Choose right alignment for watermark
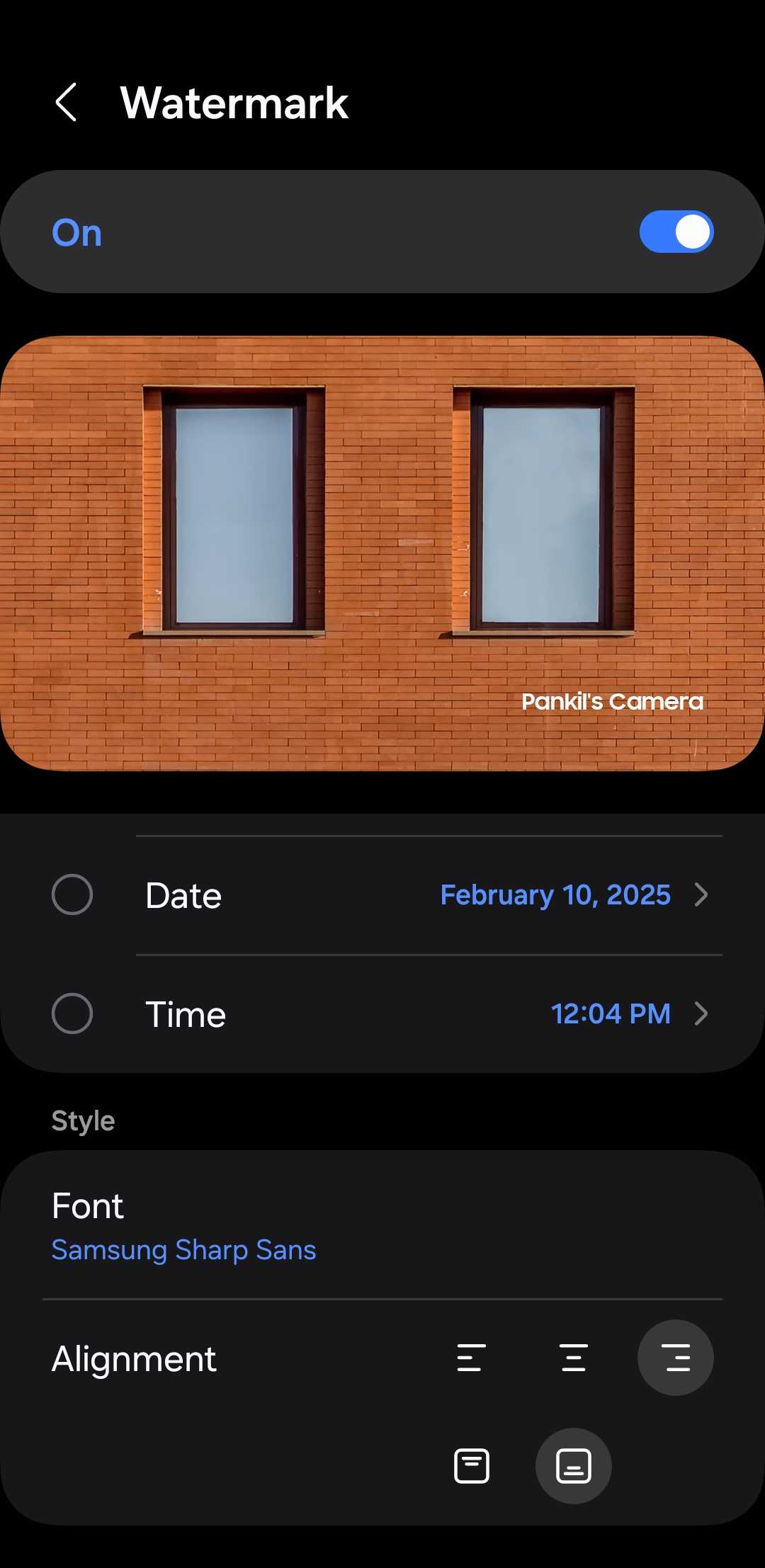 (676, 1358)
